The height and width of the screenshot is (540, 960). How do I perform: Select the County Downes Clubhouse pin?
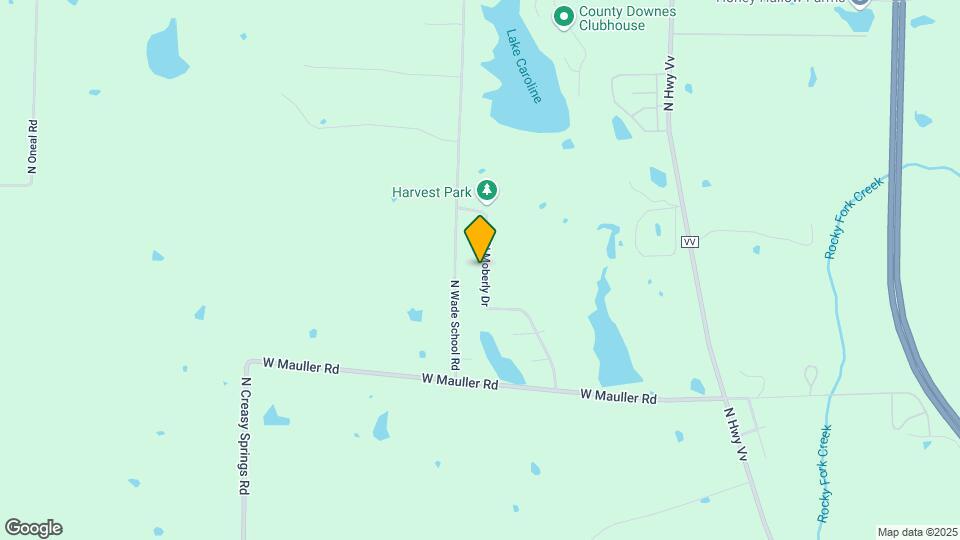click(564, 16)
